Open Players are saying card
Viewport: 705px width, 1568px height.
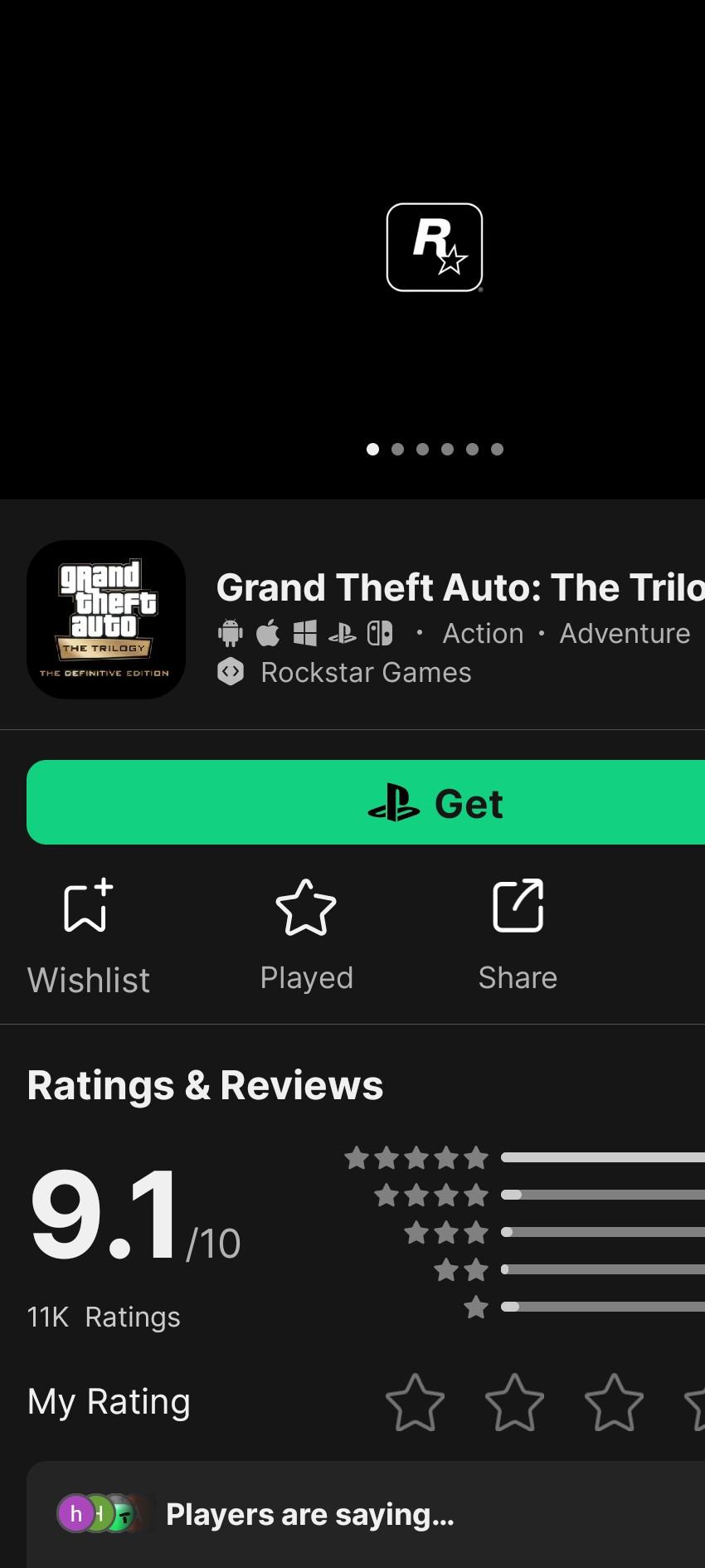[365, 1514]
